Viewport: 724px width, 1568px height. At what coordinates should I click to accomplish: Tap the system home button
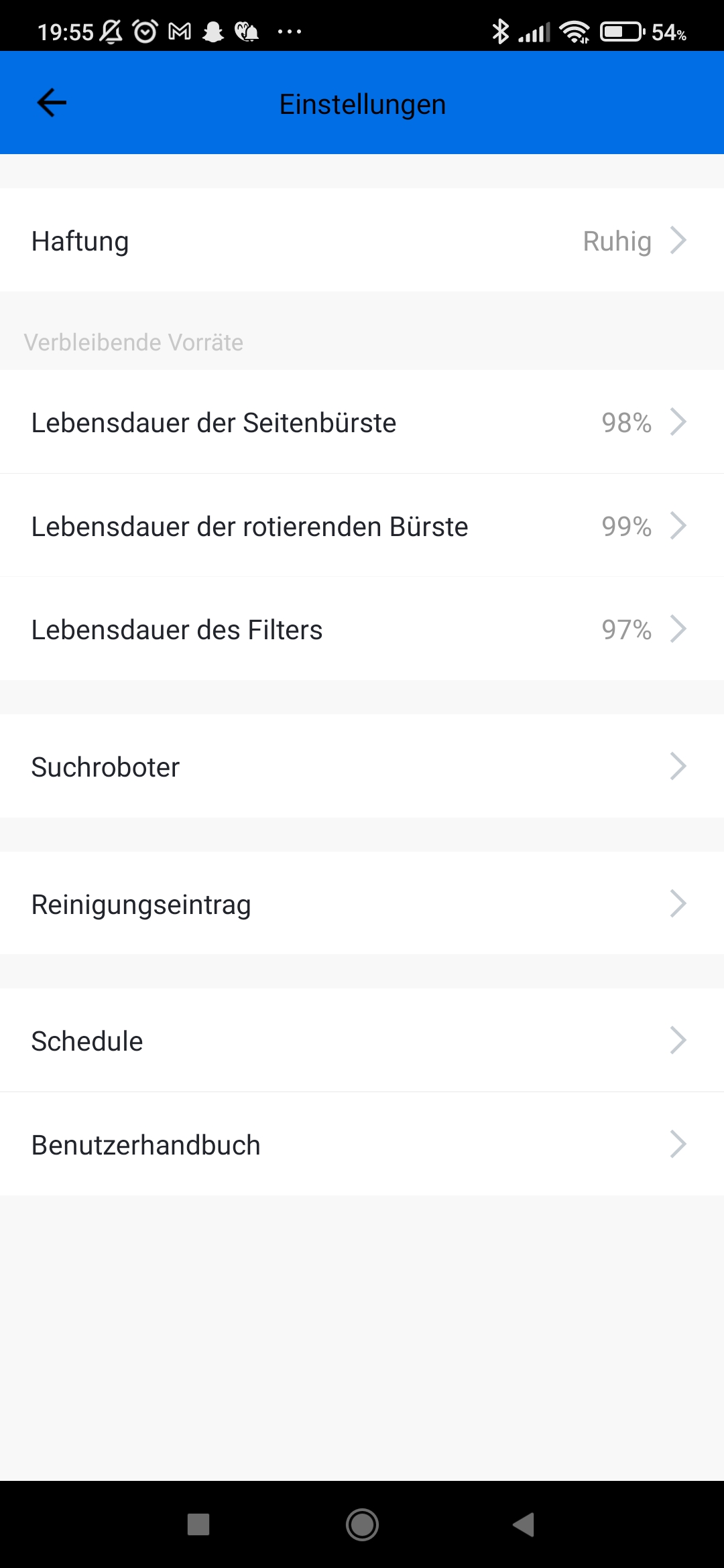click(362, 1524)
